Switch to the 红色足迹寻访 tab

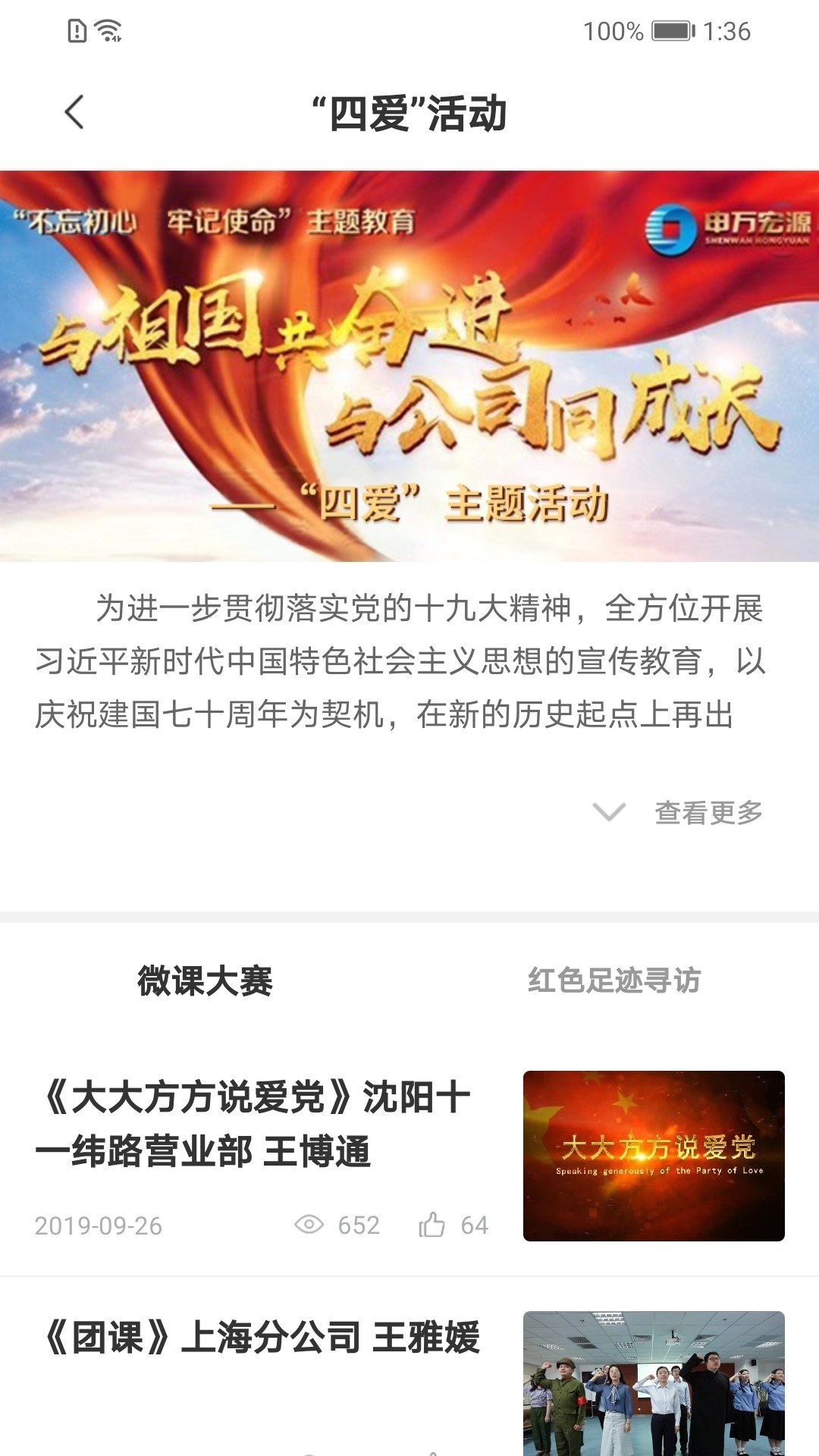click(614, 981)
